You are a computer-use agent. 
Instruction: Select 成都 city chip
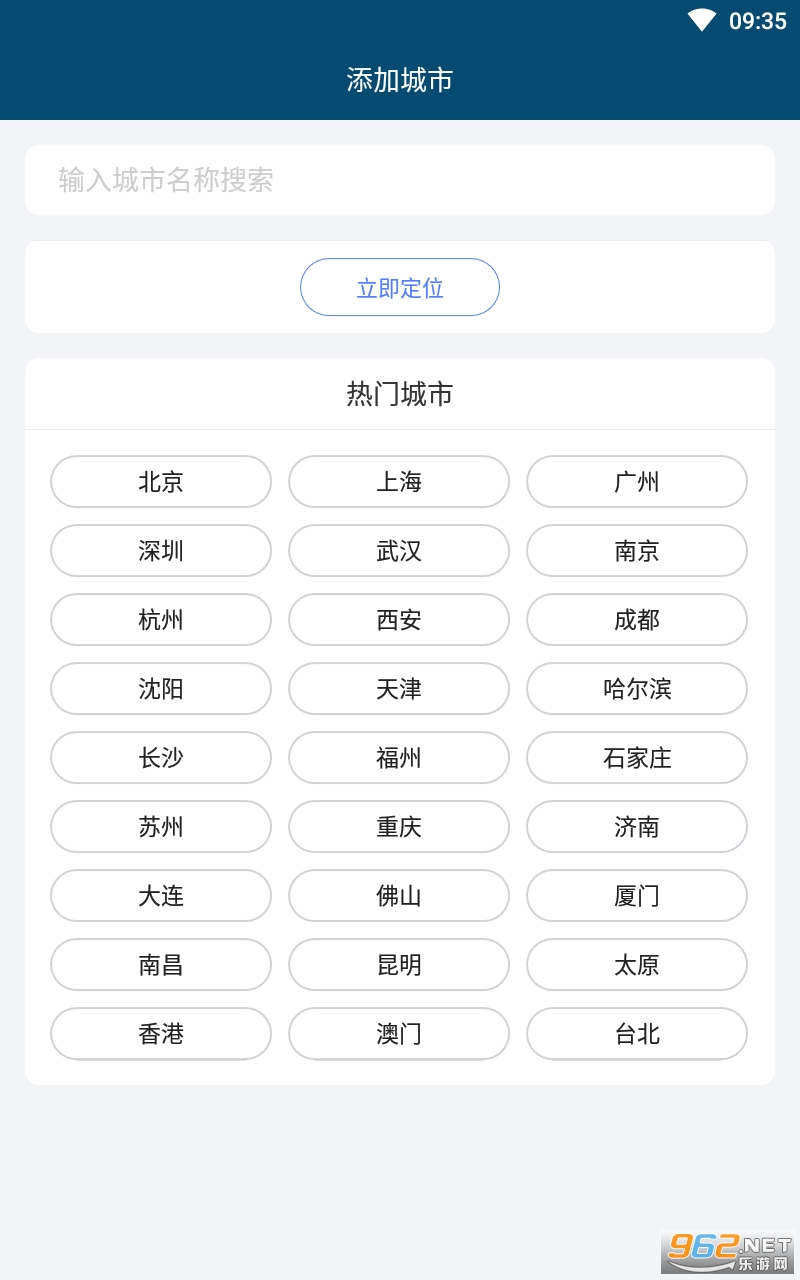coord(637,620)
